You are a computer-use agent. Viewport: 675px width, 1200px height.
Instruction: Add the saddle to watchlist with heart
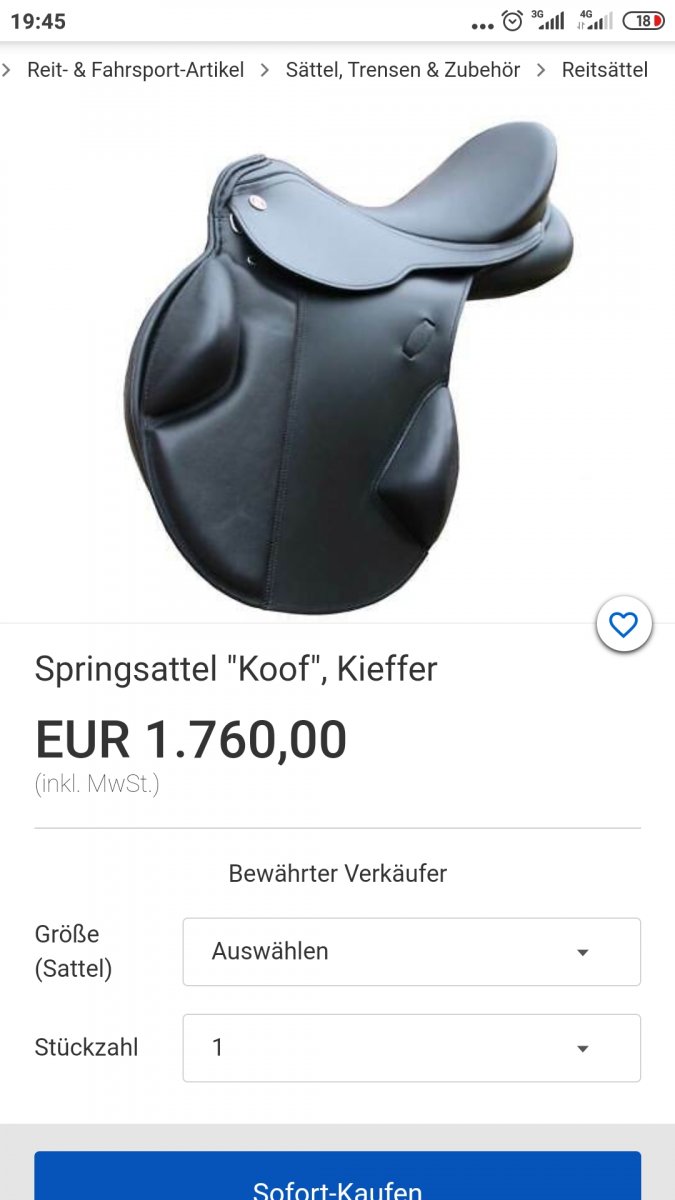click(624, 626)
